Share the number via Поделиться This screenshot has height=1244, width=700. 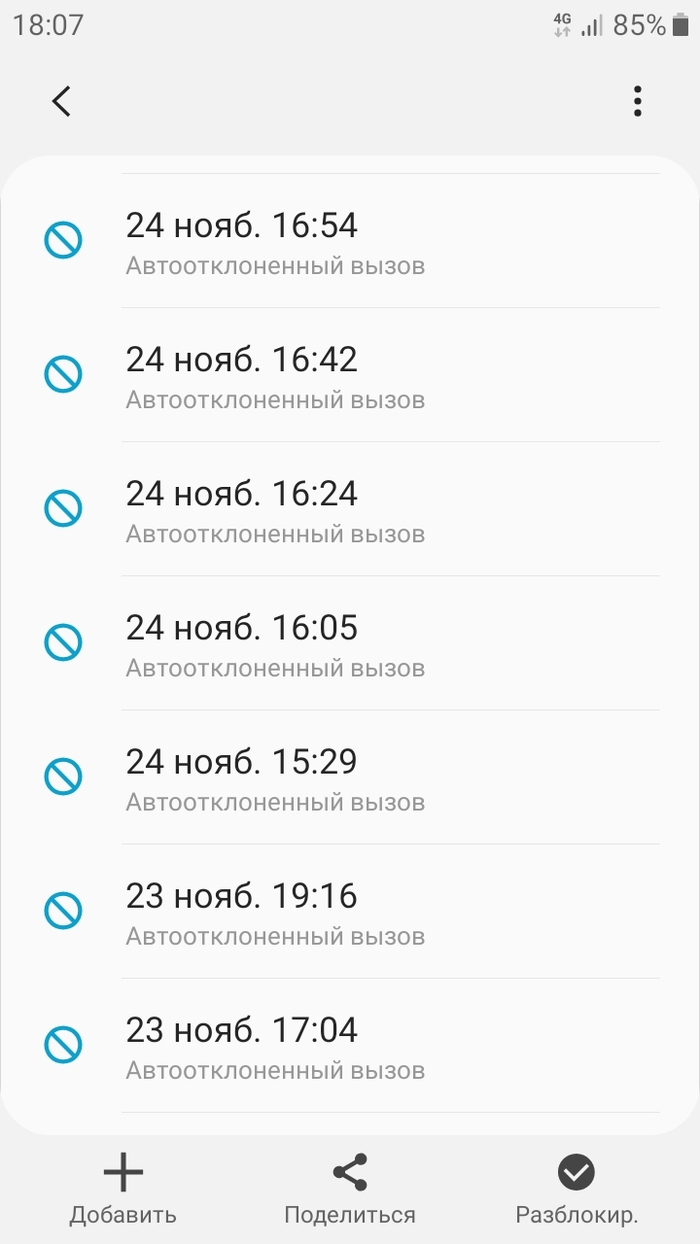tap(350, 1188)
